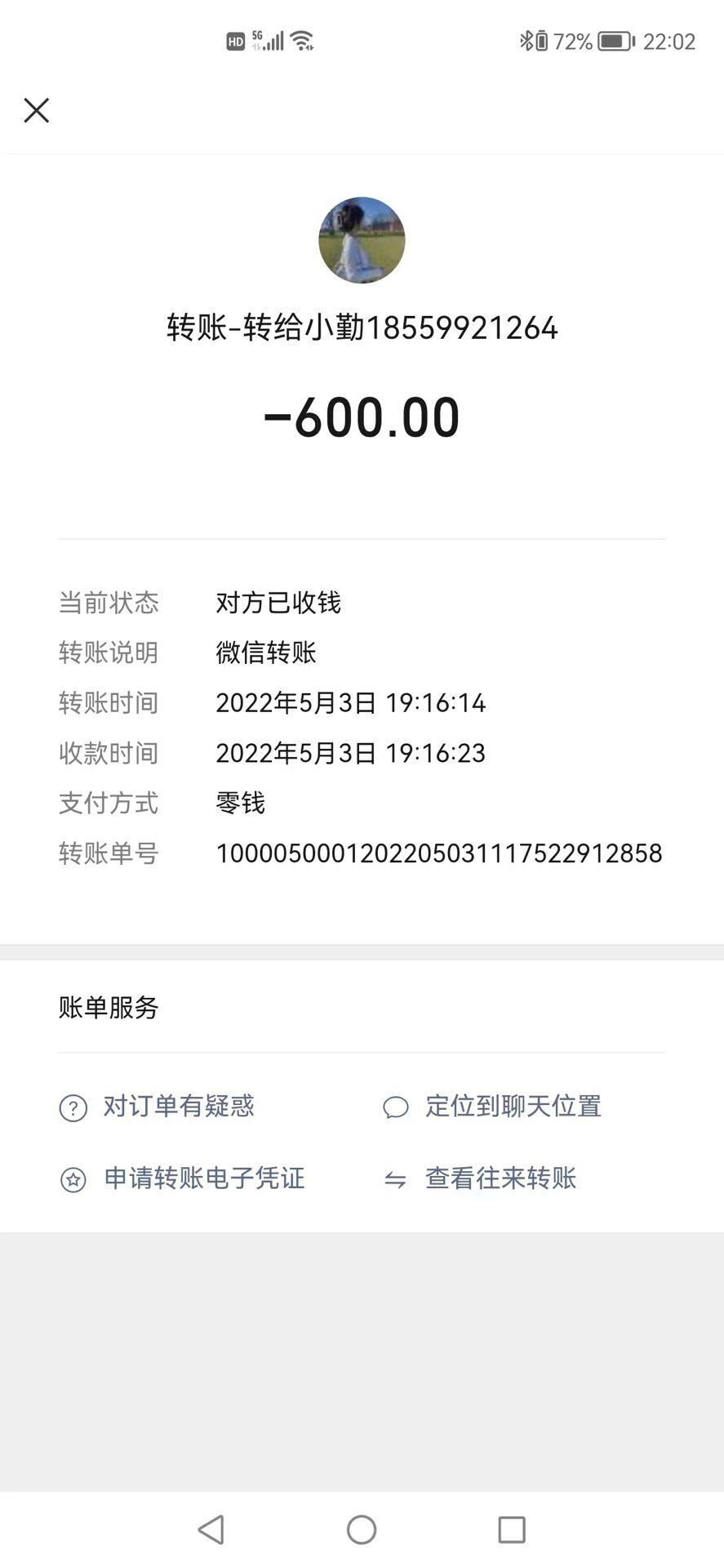The height and width of the screenshot is (1568, 724).
Task: Open 对订单有疑惑 help option
Action: click(x=158, y=1107)
